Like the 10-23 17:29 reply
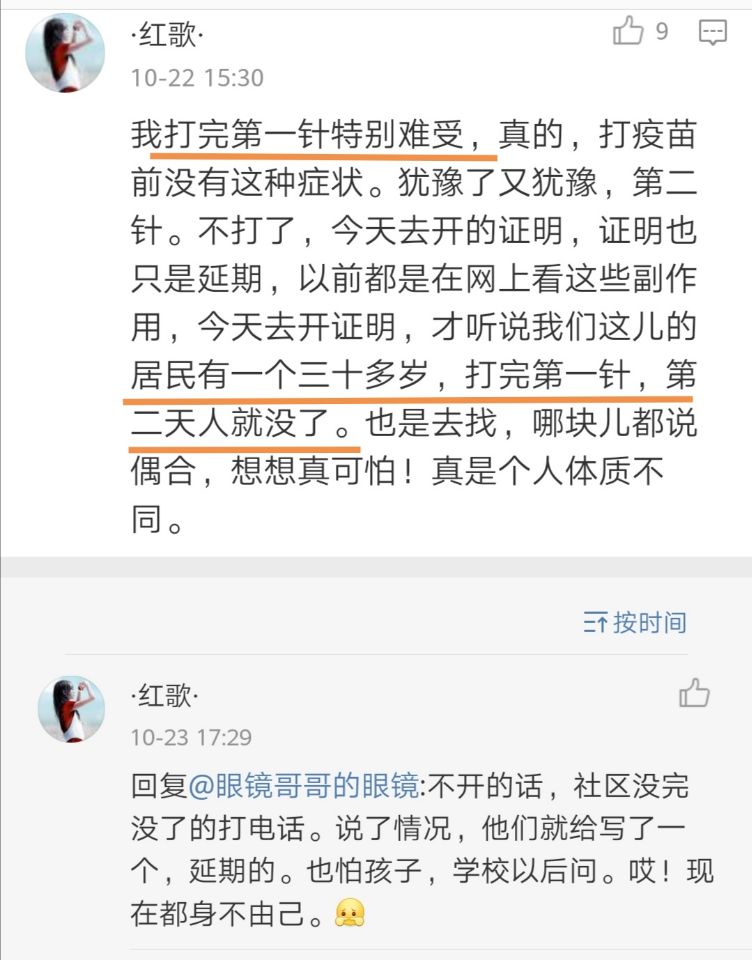Image resolution: width=752 pixels, height=960 pixels. [x=694, y=693]
